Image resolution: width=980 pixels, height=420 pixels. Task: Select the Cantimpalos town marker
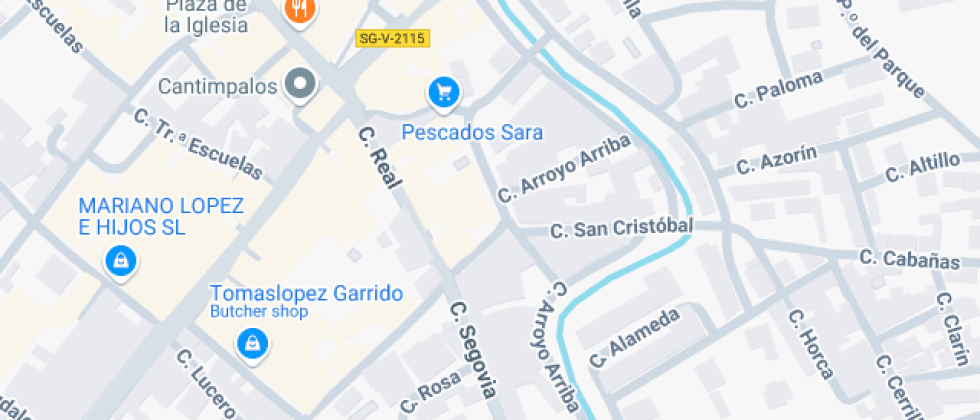(299, 85)
